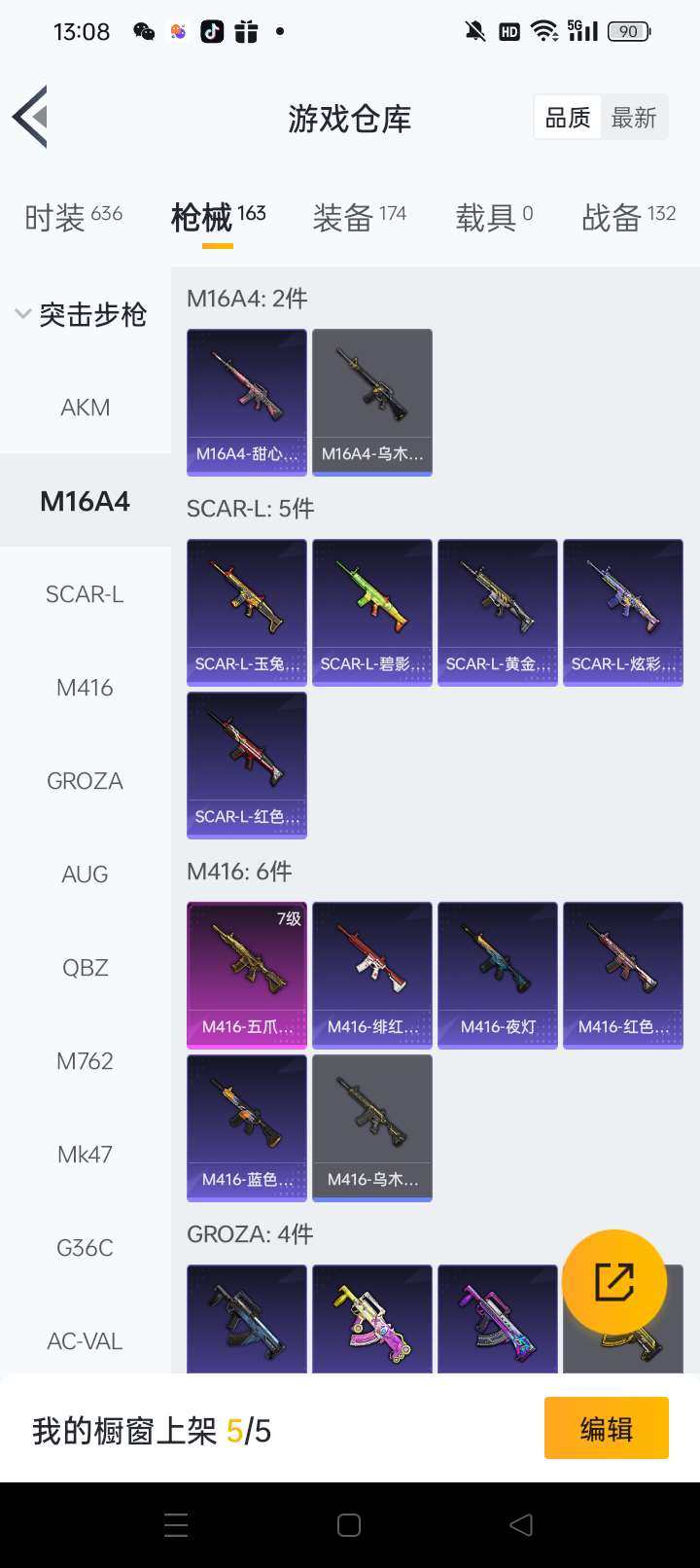Image resolution: width=700 pixels, height=1568 pixels.
Task: Select AKM in the sidebar
Action: click(x=85, y=408)
